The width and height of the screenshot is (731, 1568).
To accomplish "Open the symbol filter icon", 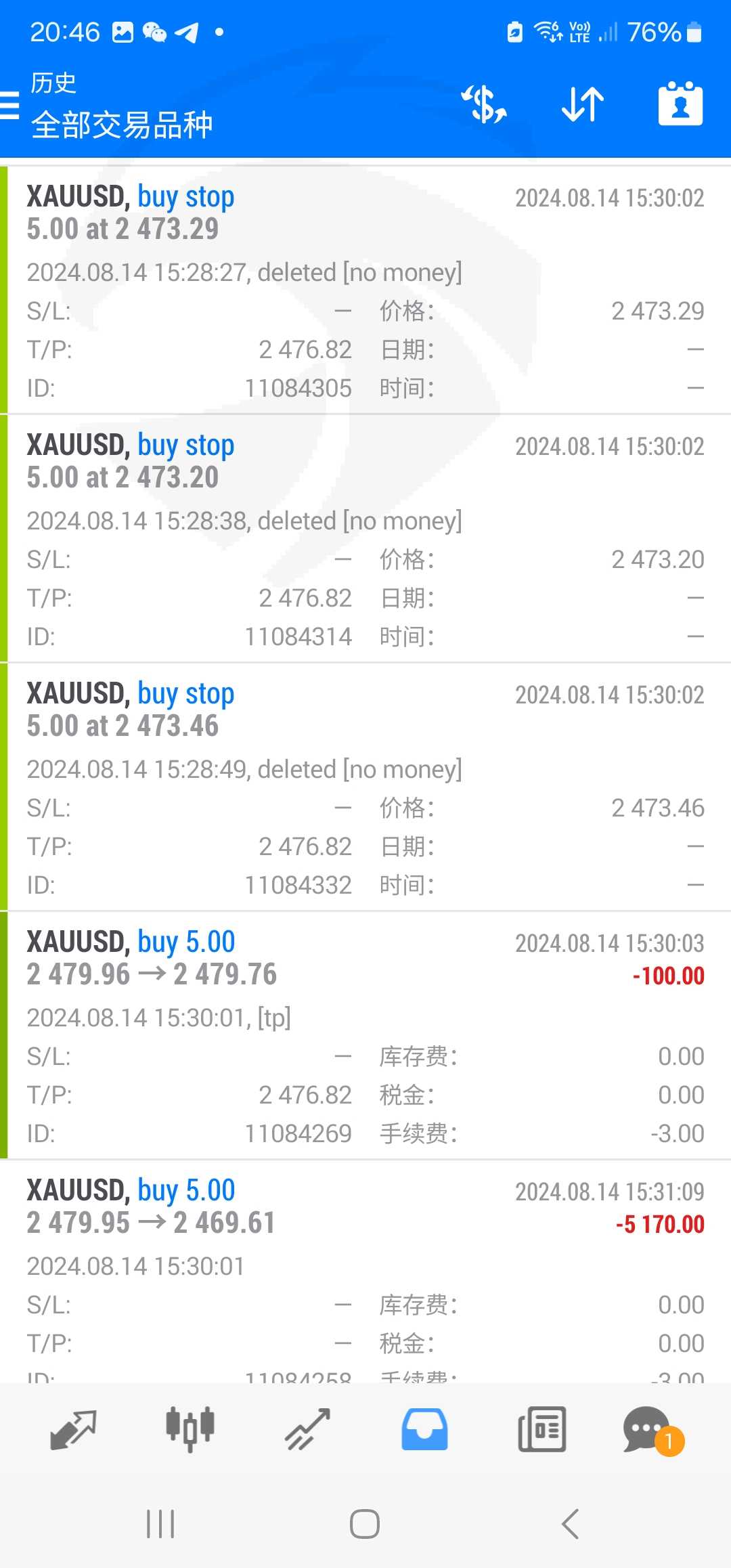I will (x=484, y=105).
